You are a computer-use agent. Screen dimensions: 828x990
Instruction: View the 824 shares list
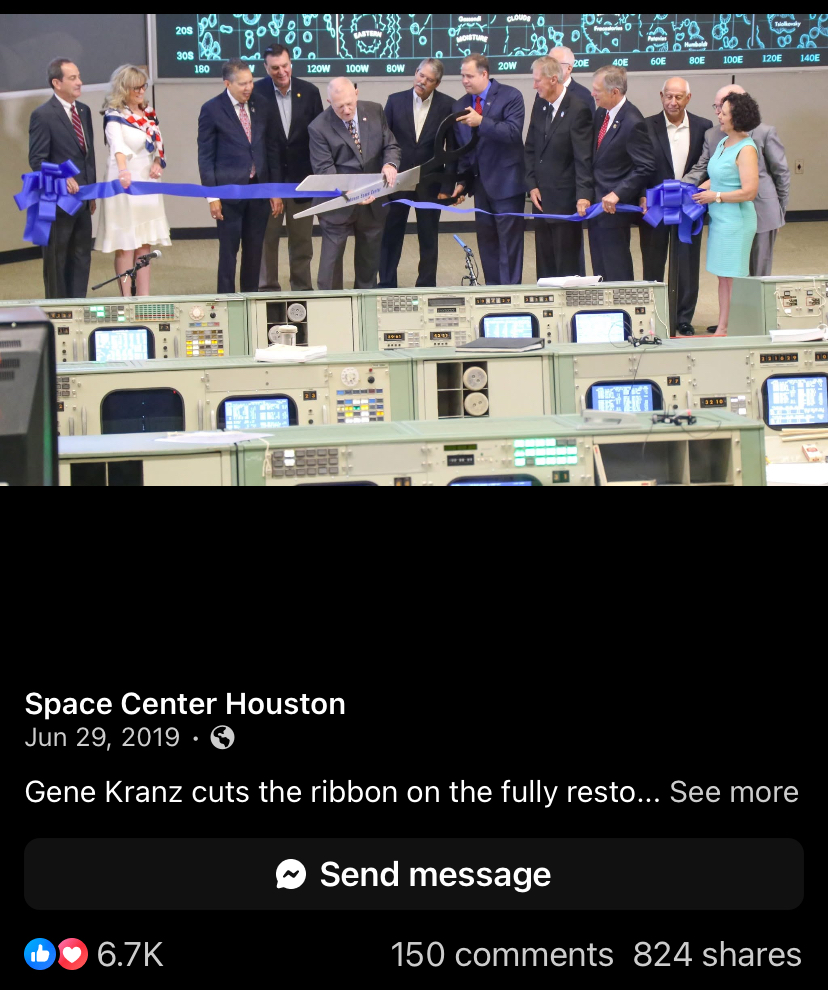coord(717,954)
